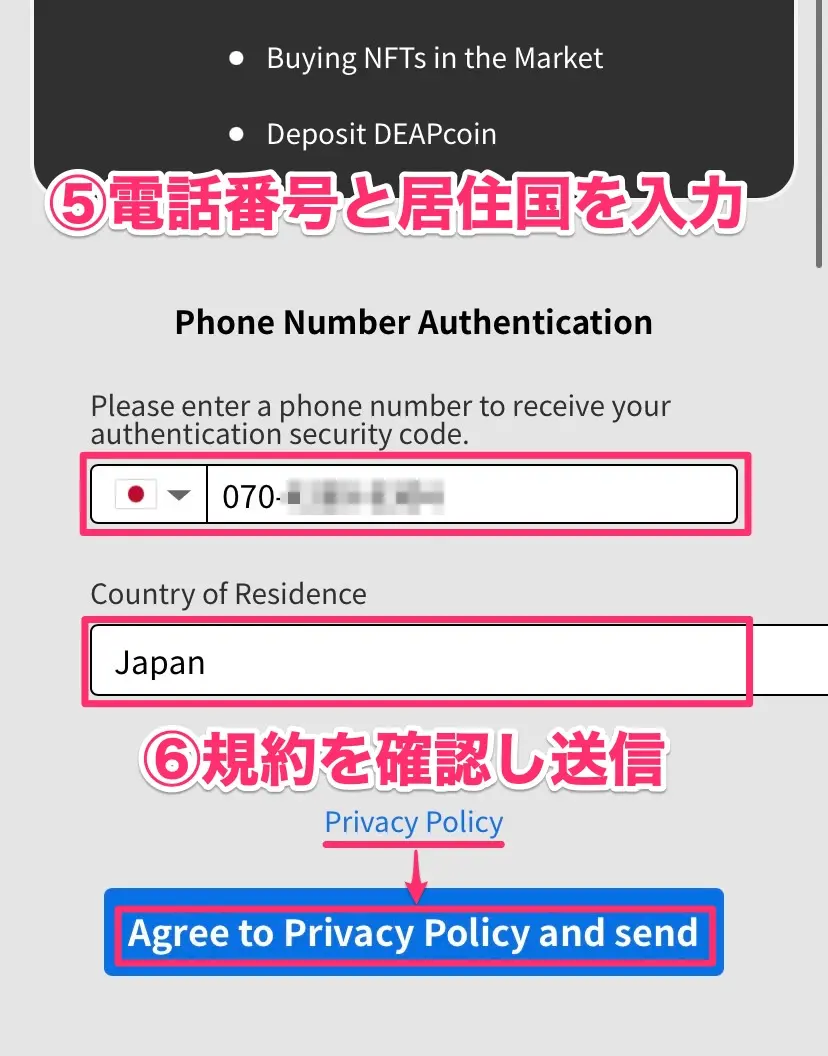
Task: Tap the phone number input field
Action: 470,494
